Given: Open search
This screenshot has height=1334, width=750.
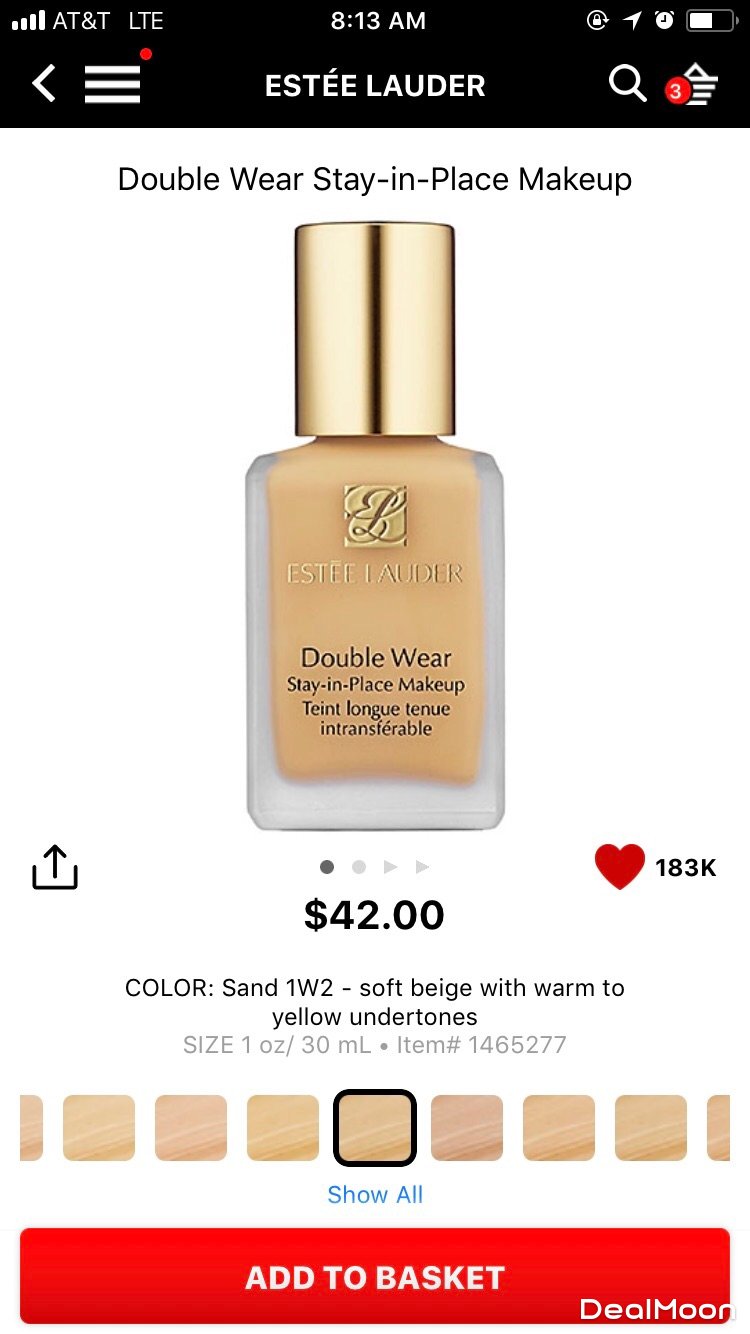Looking at the screenshot, I should 627,84.
